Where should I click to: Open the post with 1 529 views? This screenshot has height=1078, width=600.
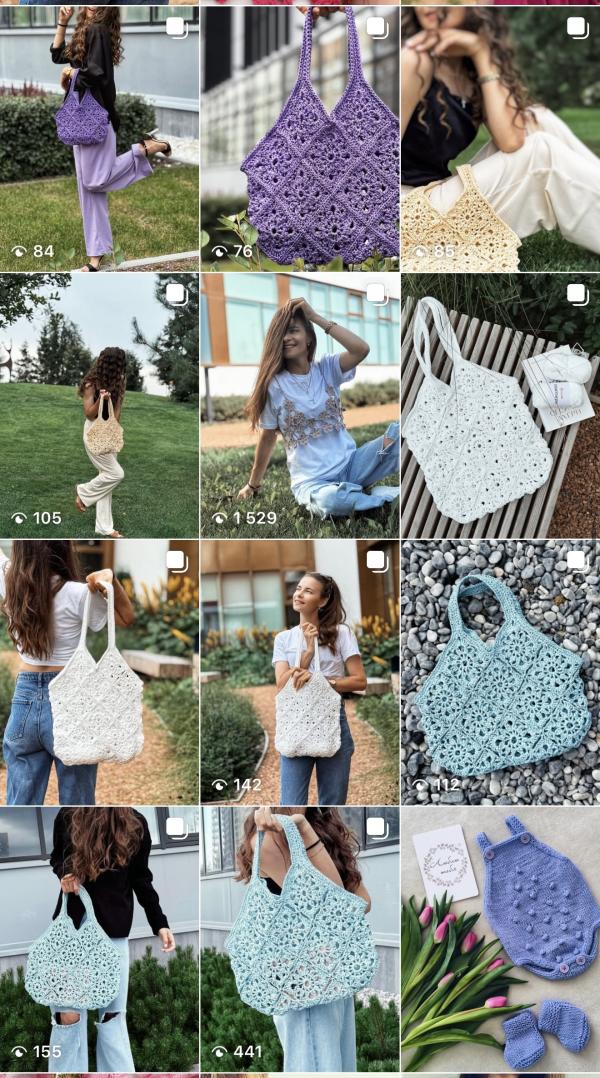pyautogui.click(x=299, y=405)
